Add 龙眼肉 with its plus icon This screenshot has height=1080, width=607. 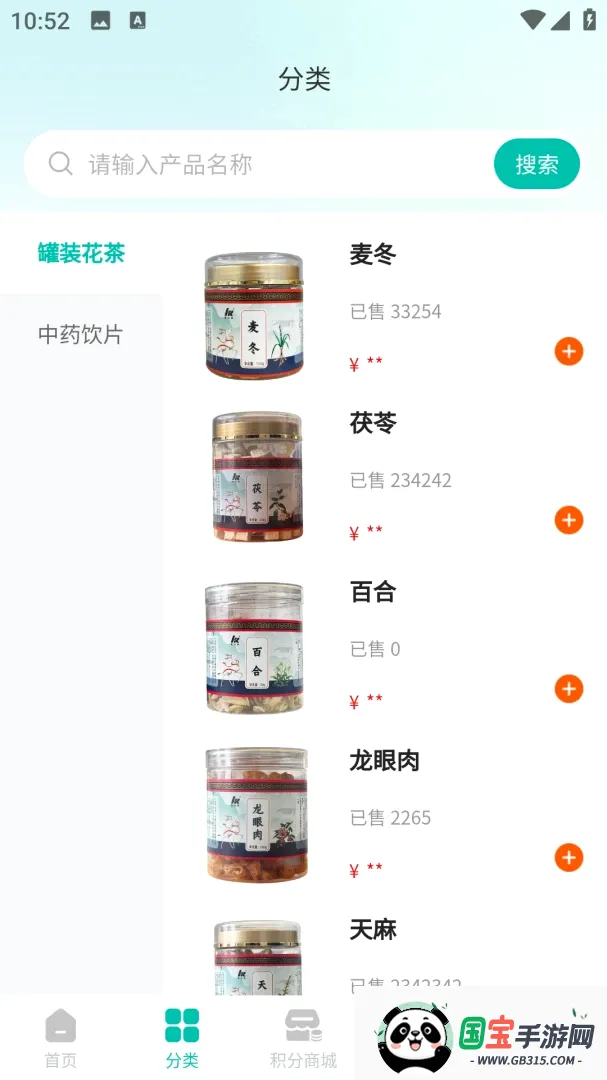pos(569,858)
